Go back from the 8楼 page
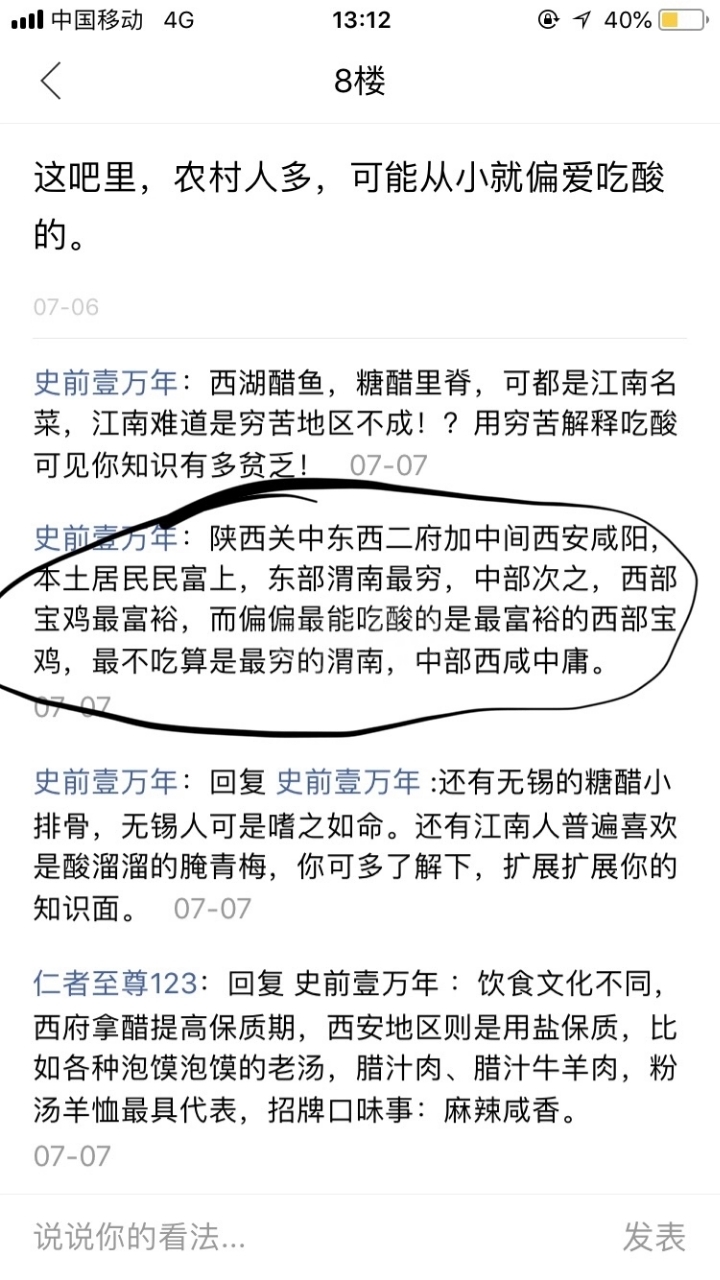 pos(51,81)
